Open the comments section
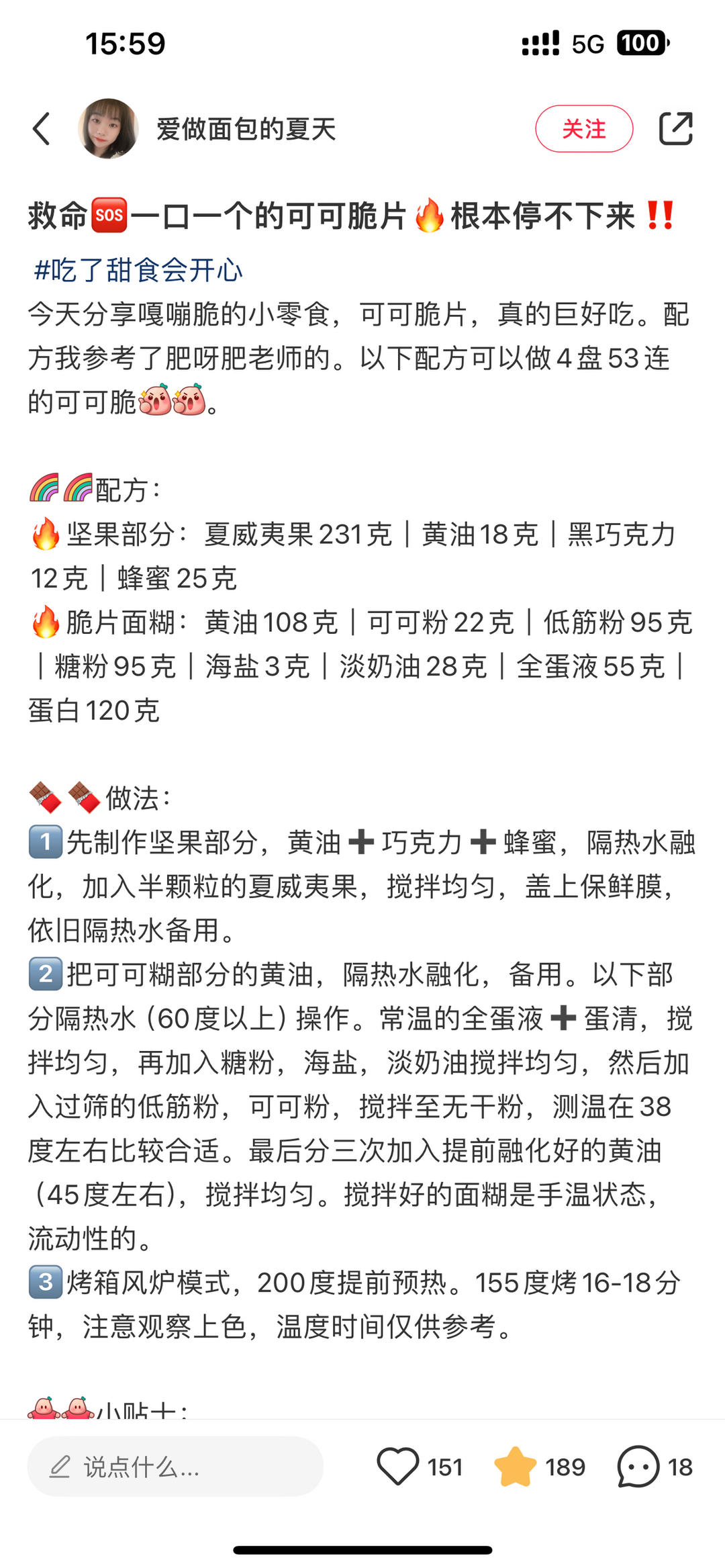This screenshot has width=725, height=1568. pyautogui.click(x=638, y=1467)
